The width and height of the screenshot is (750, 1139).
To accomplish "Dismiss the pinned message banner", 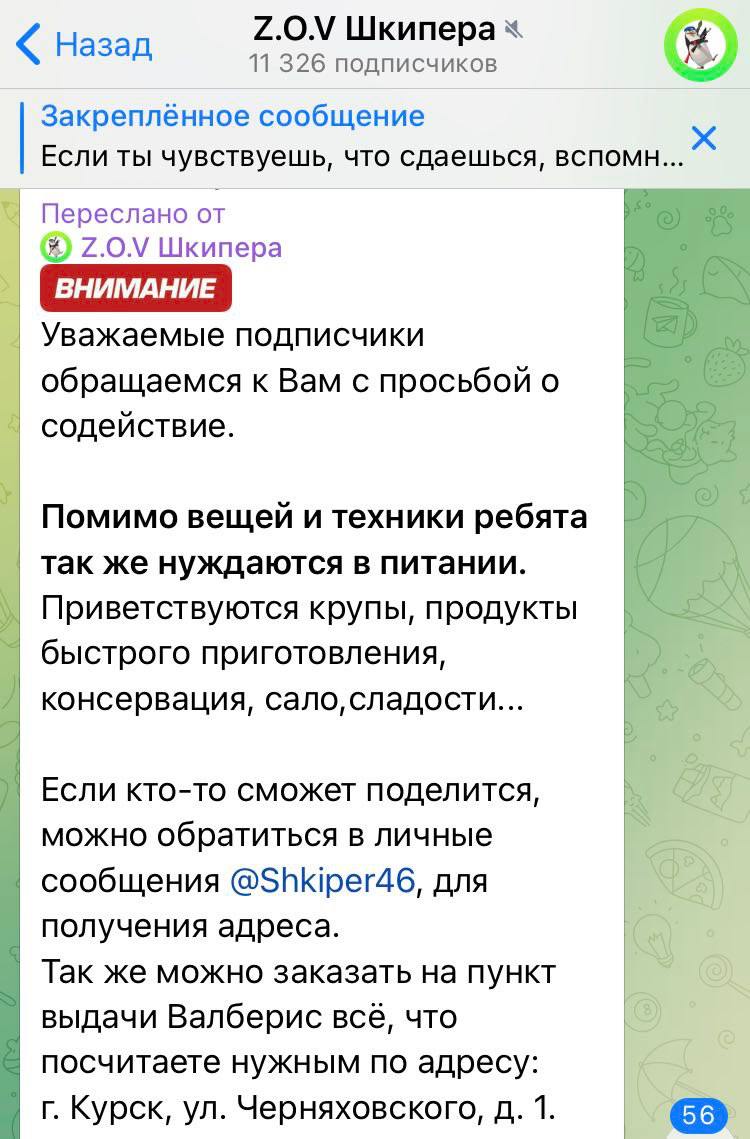I will [704, 138].
